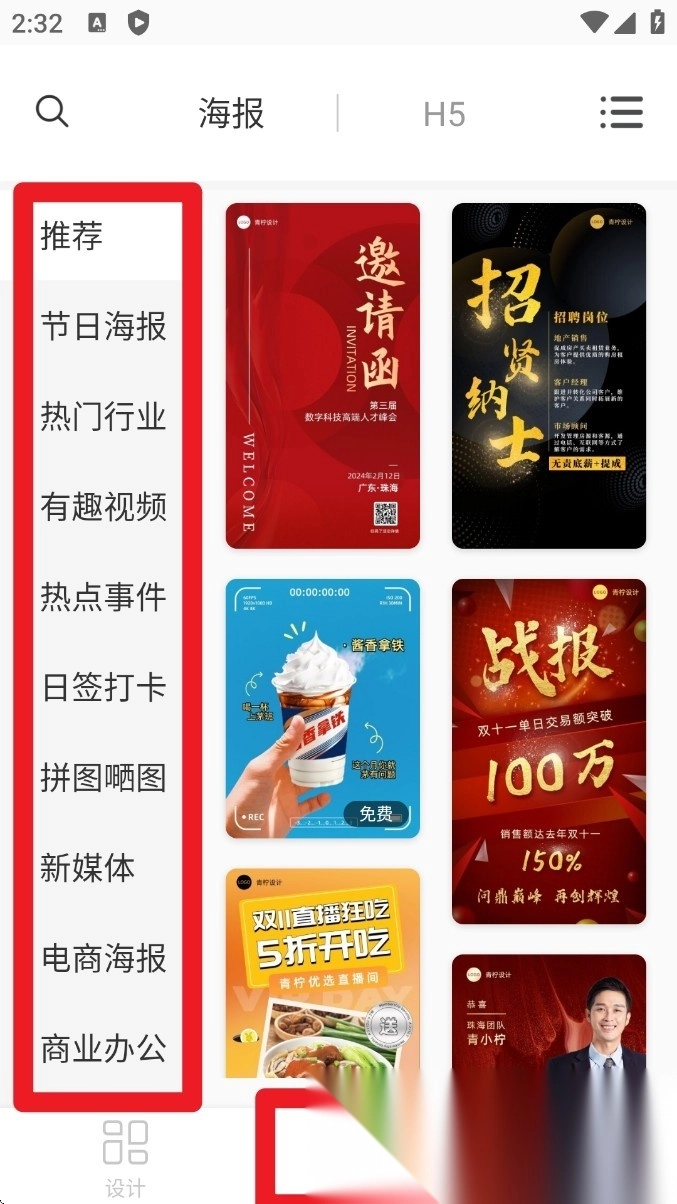
Task: Open the red 邀请函 invitation template
Action: 323,376
